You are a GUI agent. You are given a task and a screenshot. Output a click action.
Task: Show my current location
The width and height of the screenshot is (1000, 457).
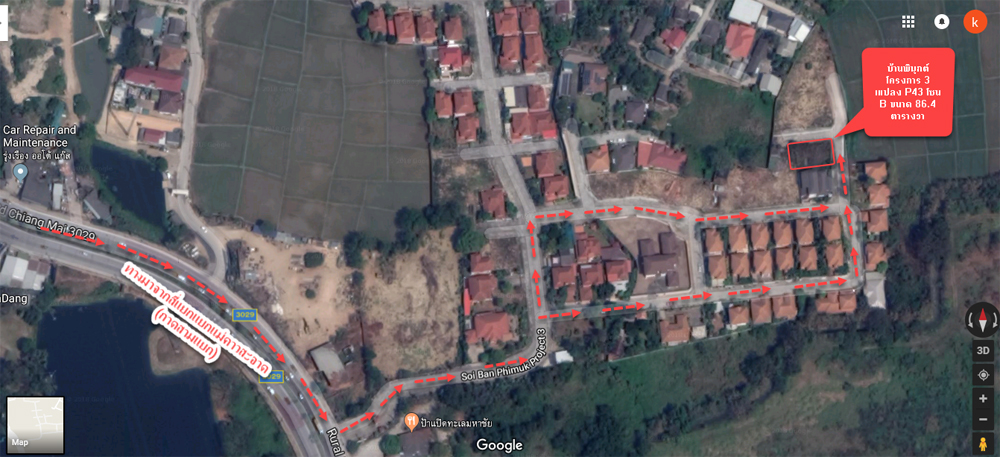coord(982,376)
